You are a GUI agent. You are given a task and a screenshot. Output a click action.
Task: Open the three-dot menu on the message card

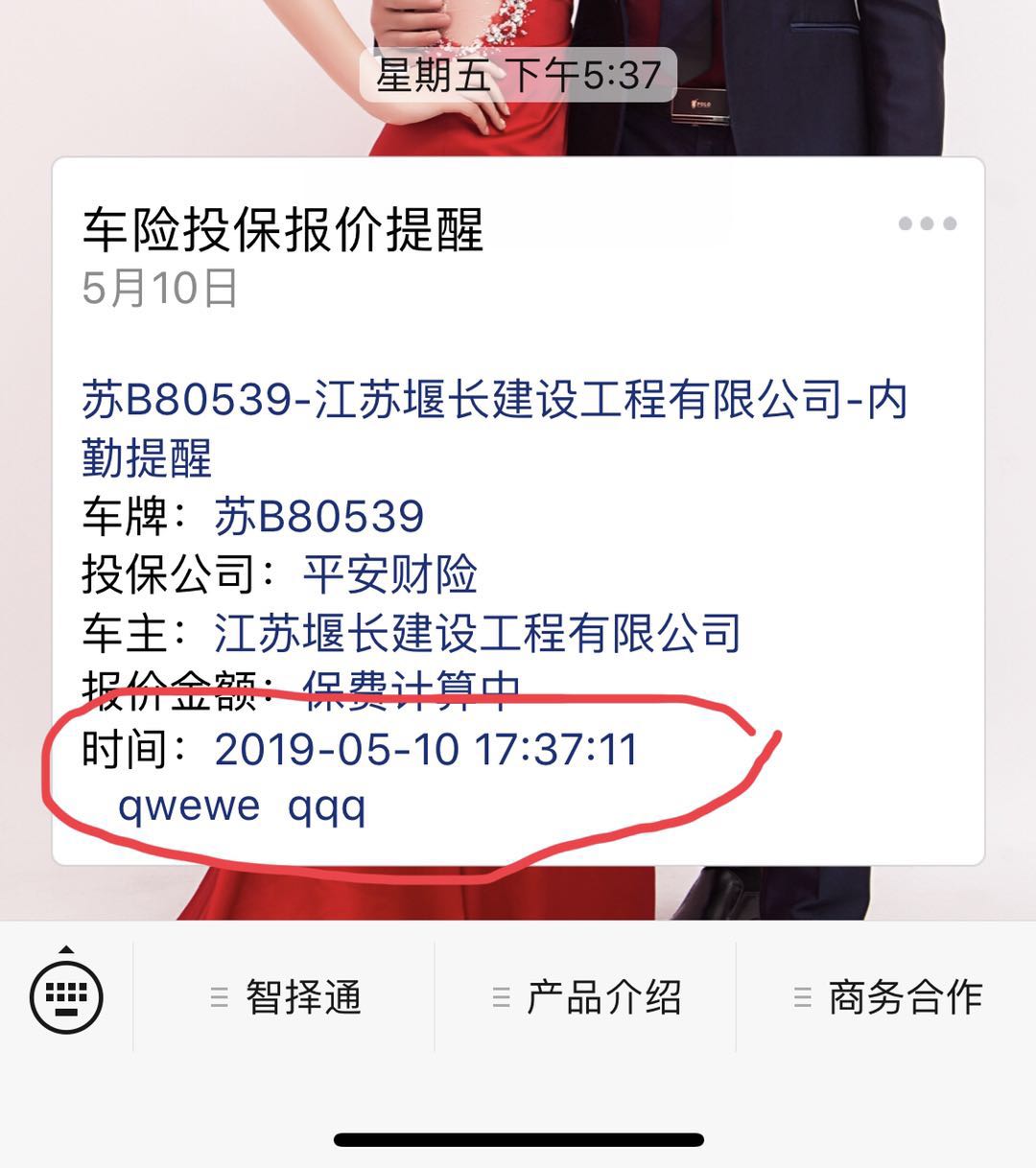pos(927,223)
